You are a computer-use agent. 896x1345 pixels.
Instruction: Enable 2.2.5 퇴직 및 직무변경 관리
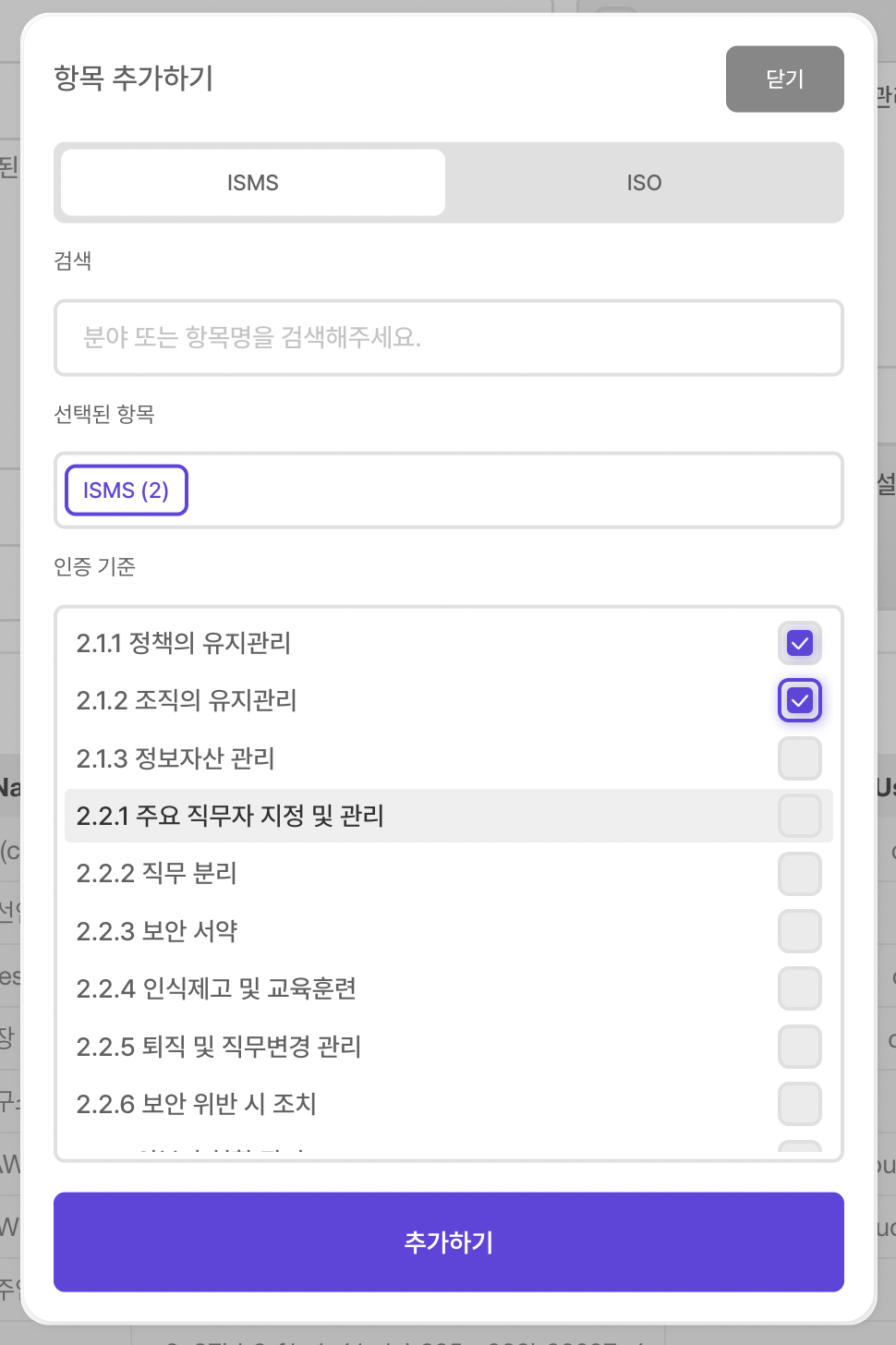click(799, 1047)
